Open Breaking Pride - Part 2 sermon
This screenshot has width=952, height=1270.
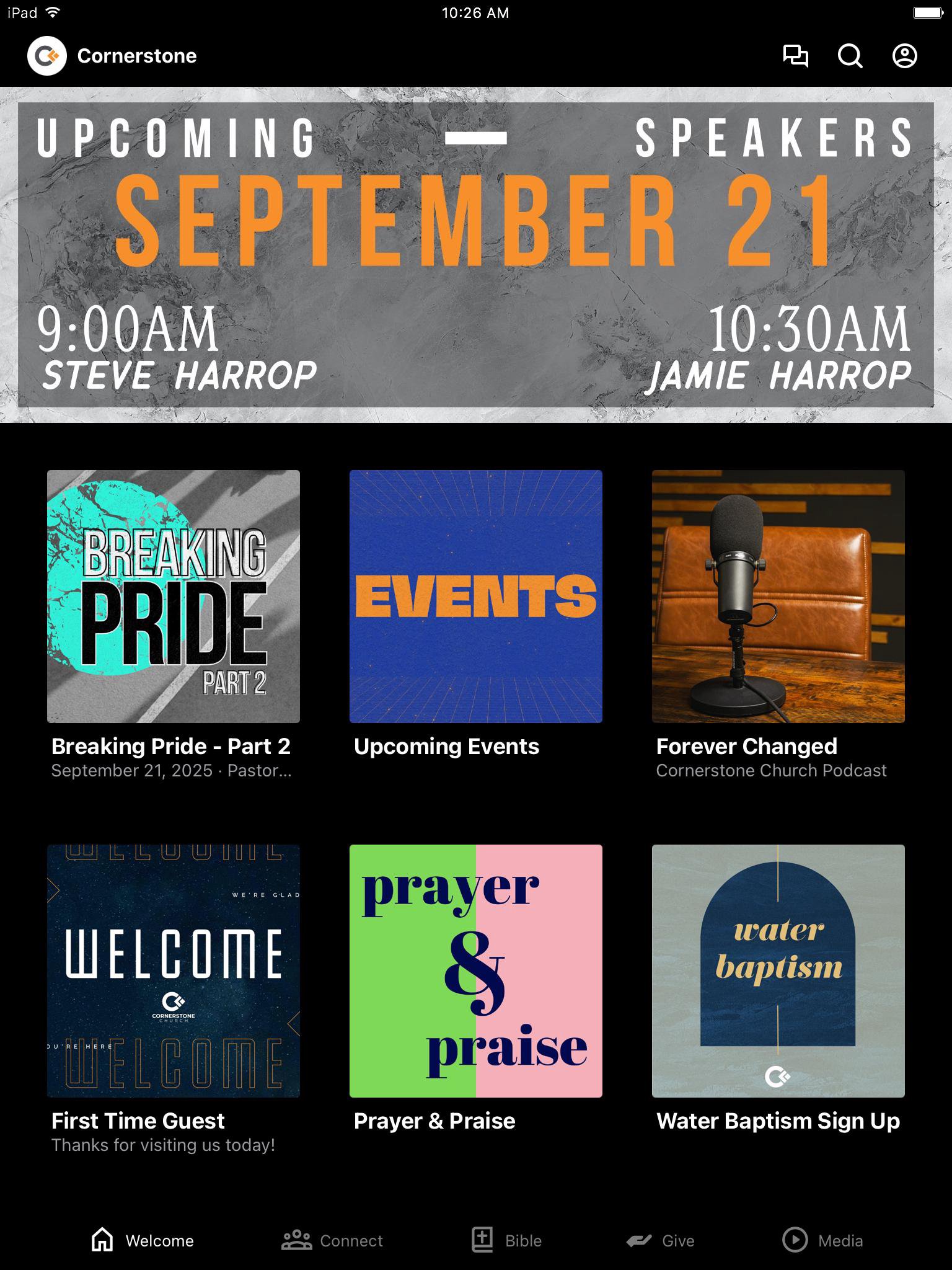pos(174,597)
